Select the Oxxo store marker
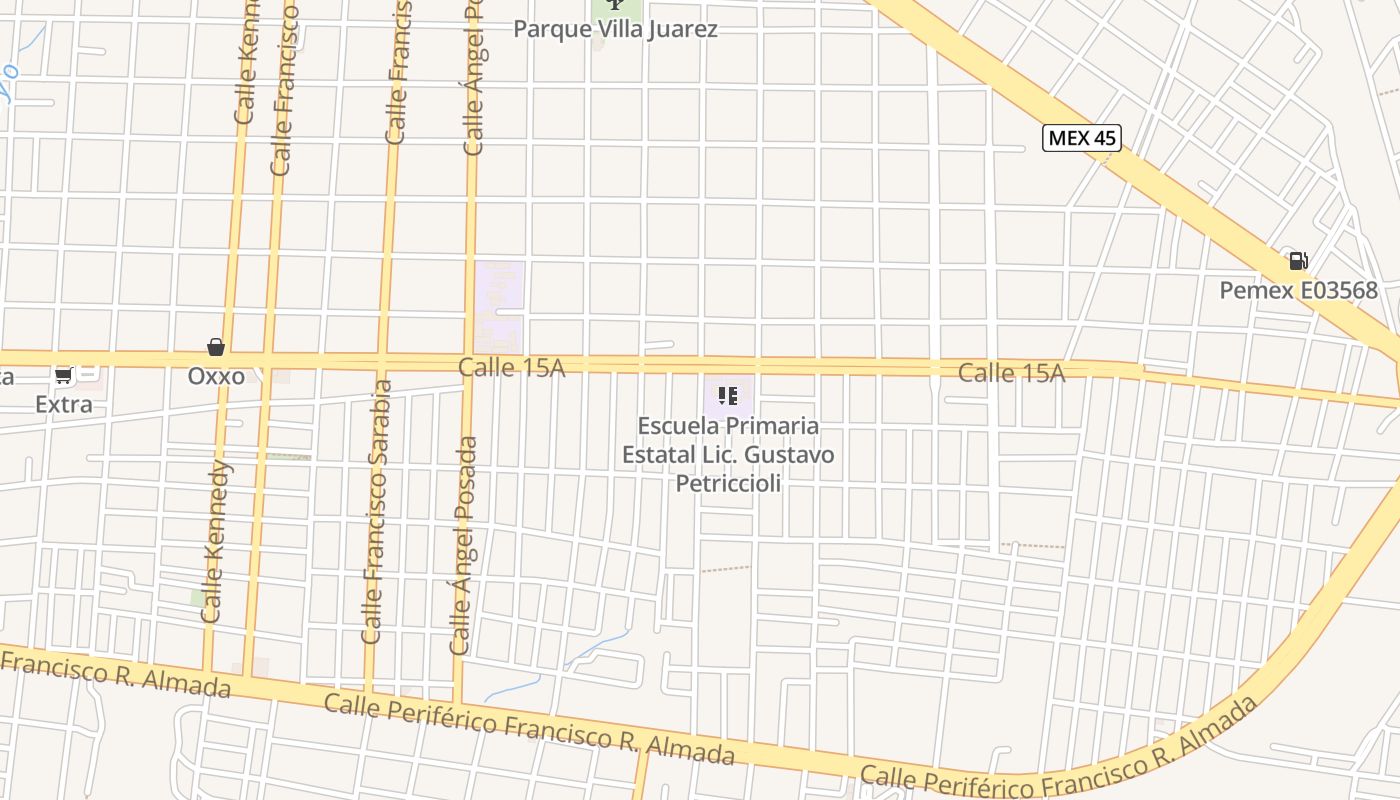The image size is (1400, 800). pos(216,348)
